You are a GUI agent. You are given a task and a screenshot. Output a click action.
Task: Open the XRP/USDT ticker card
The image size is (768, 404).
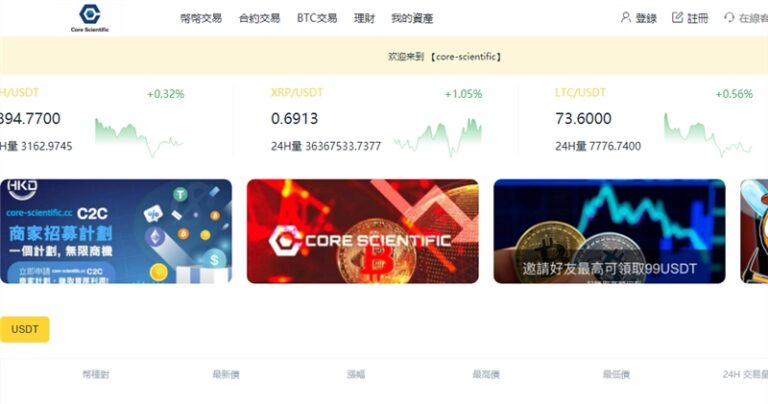(375, 119)
